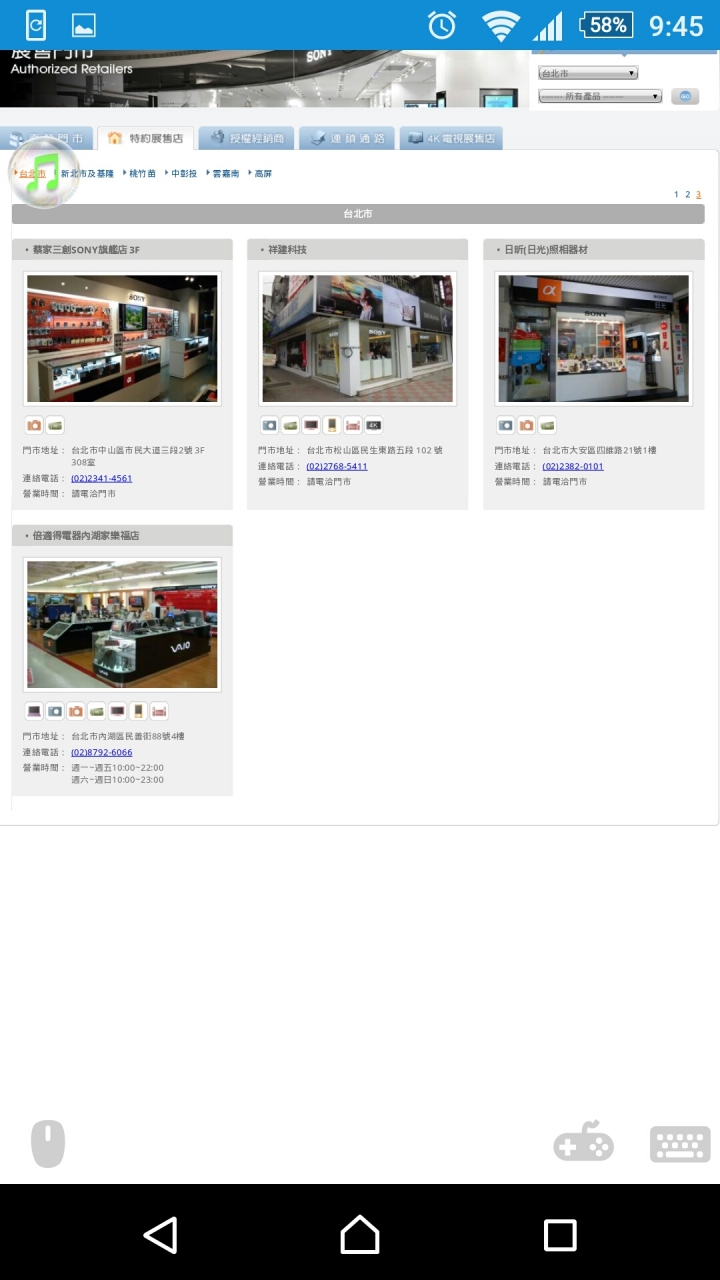View stores in 雲嘉南 region
Screen dimensions: 720x1280
[225, 174]
